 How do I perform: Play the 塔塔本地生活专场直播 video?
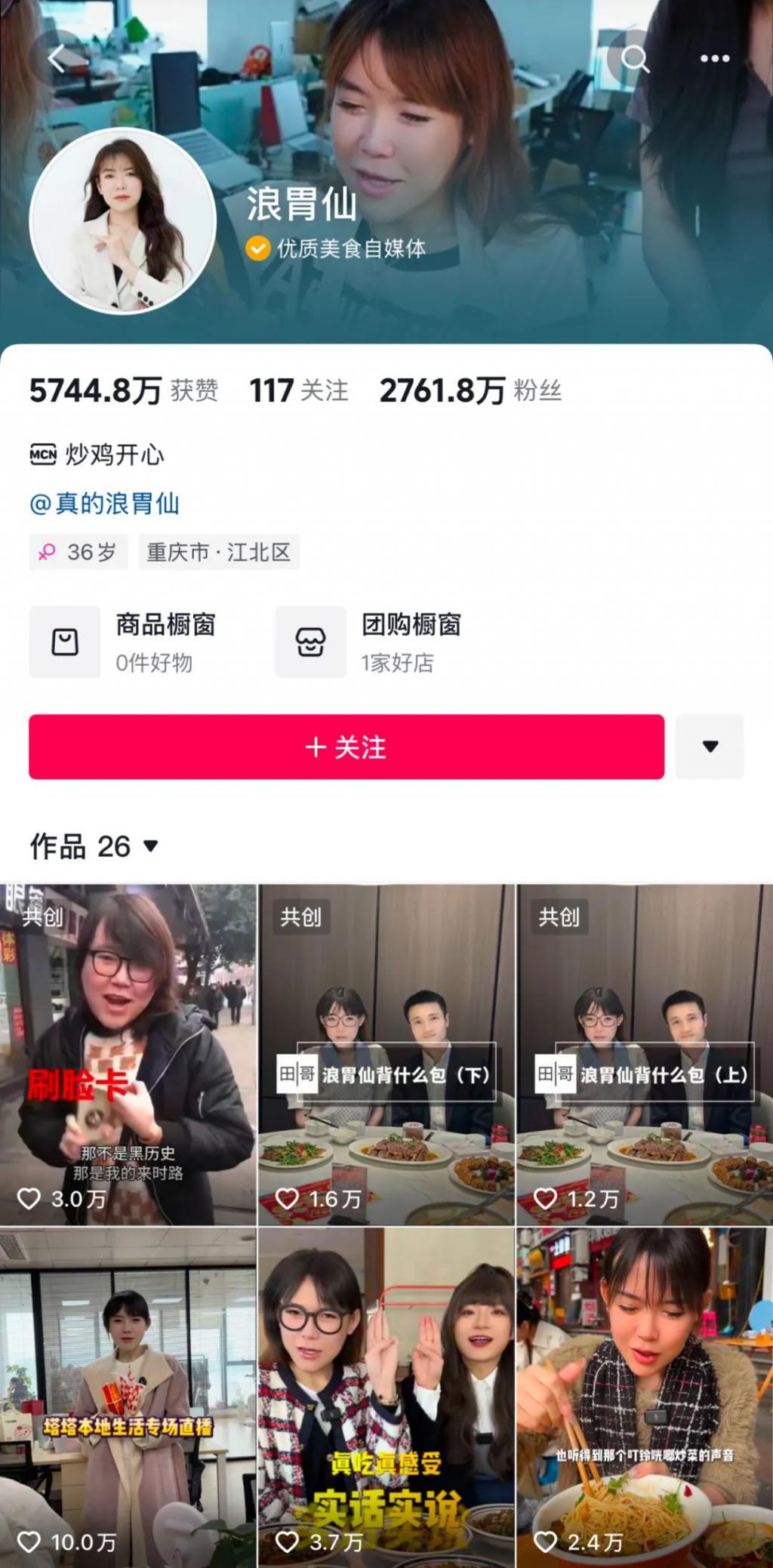(x=128, y=1397)
